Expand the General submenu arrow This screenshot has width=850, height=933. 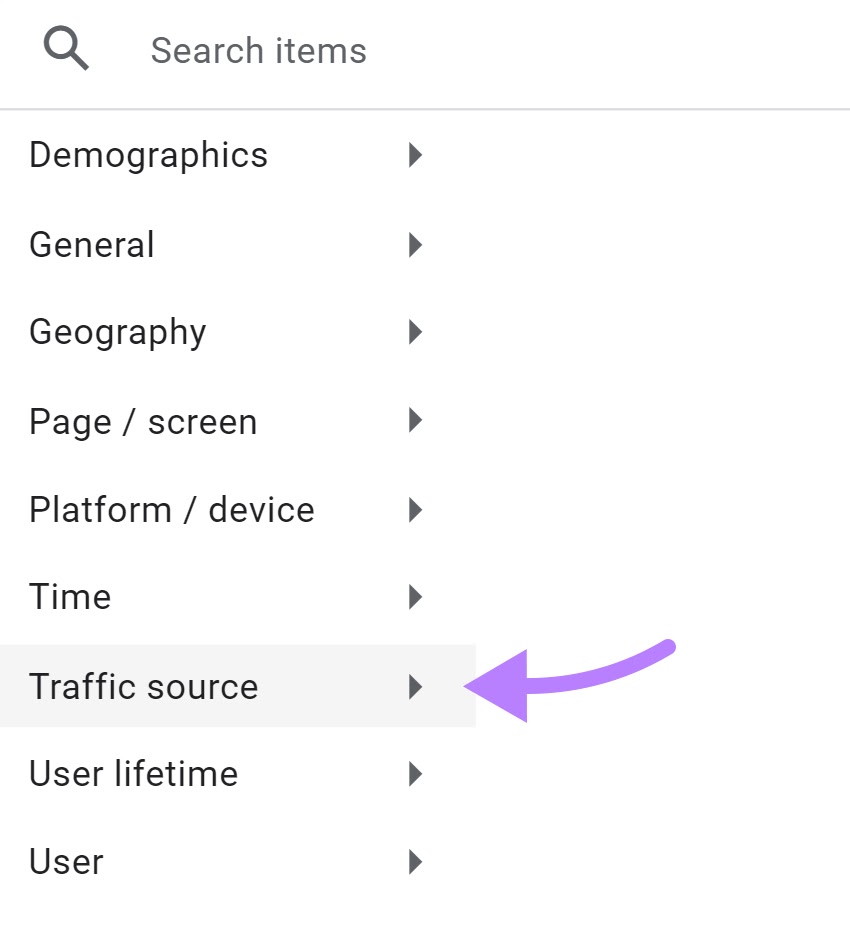point(416,245)
